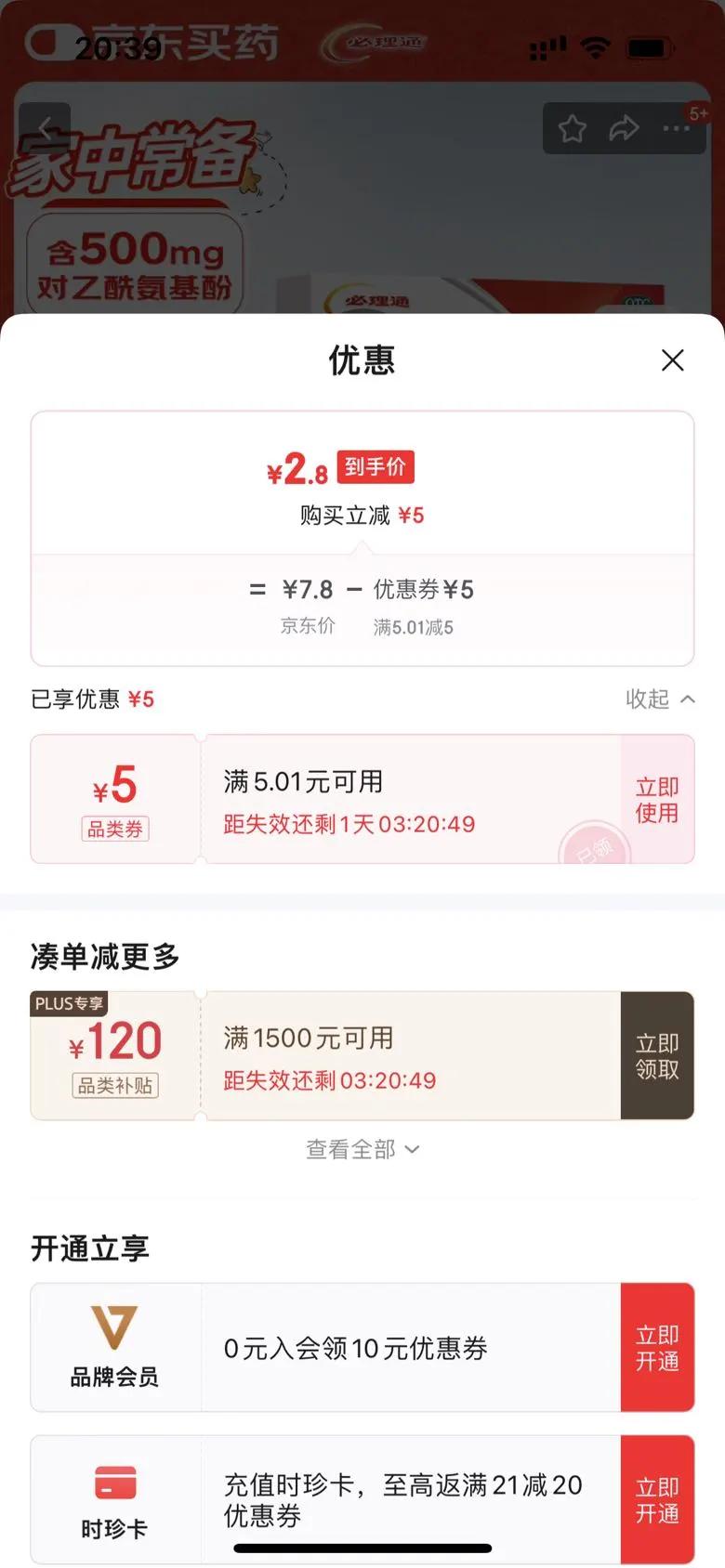
Task: Collapse discounts with 收起
Action: 659,699
